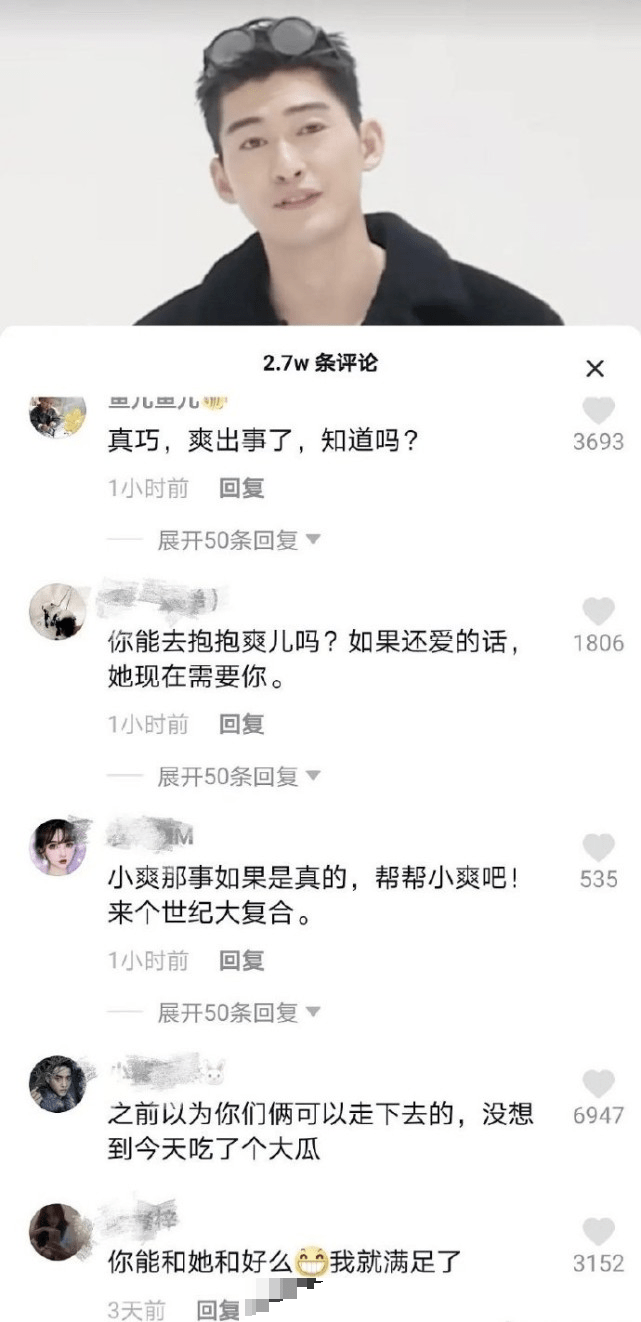641x1322 pixels.
Task: Open avatar of '小爽那事如果是真的' commenter
Action: [57, 848]
